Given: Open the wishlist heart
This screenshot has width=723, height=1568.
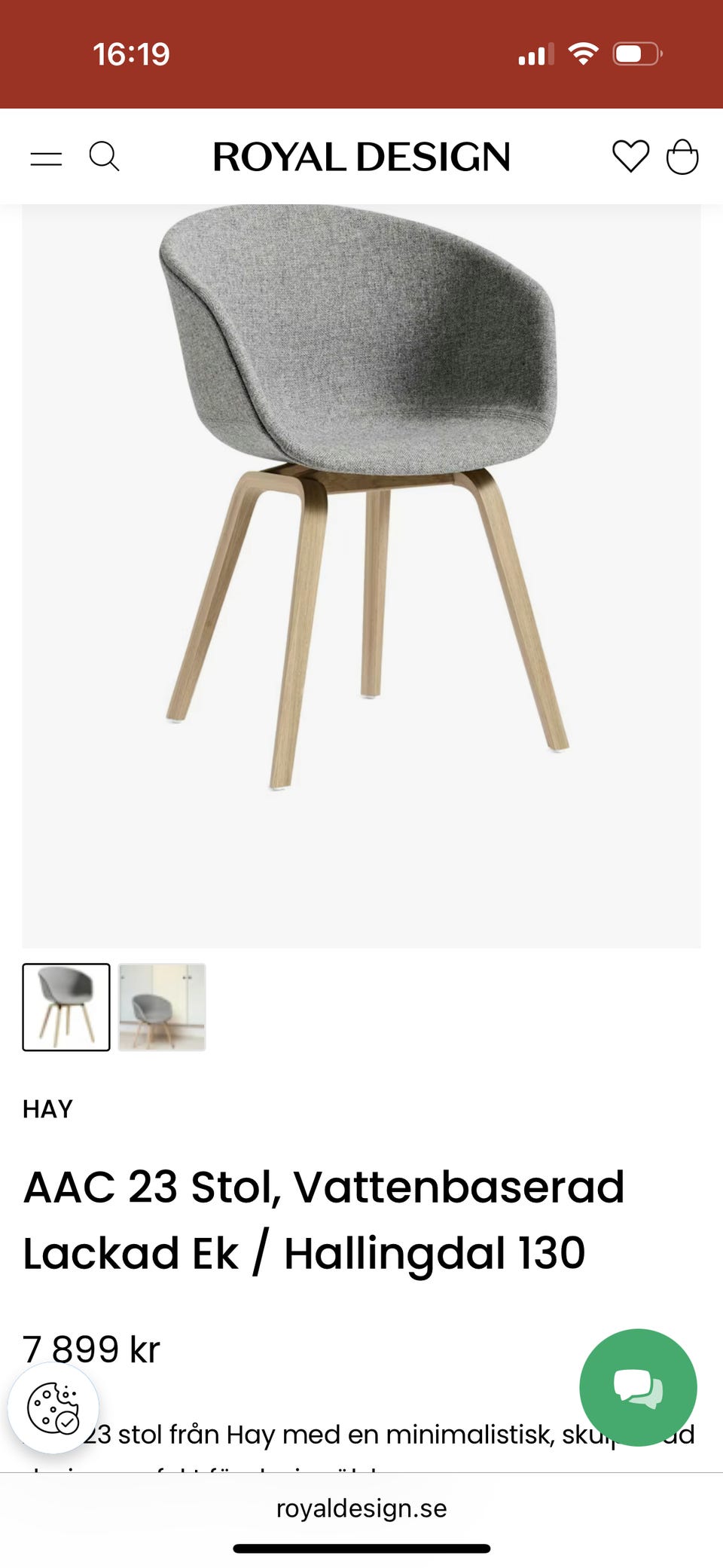Looking at the screenshot, I should (x=630, y=157).
